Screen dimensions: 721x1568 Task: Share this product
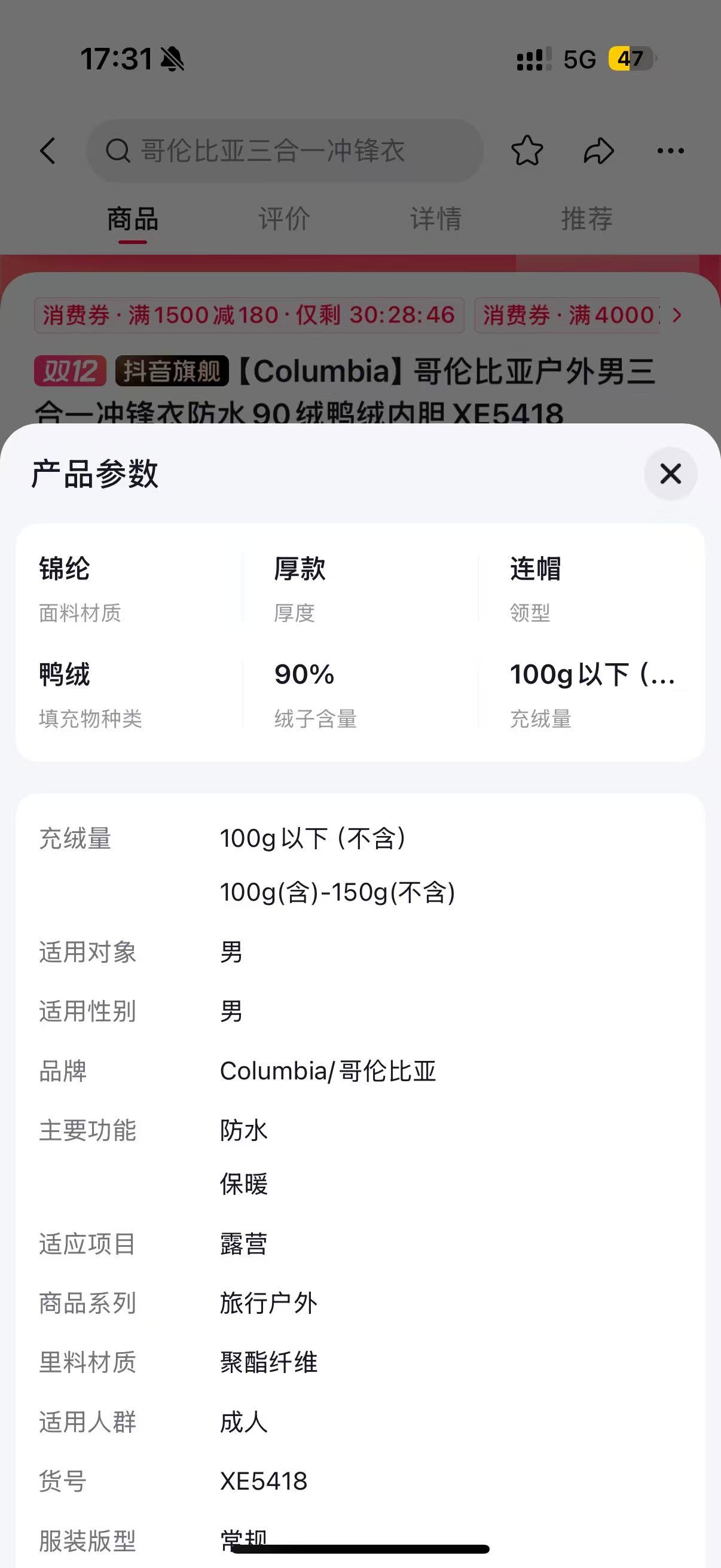pyautogui.click(x=598, y=150)
